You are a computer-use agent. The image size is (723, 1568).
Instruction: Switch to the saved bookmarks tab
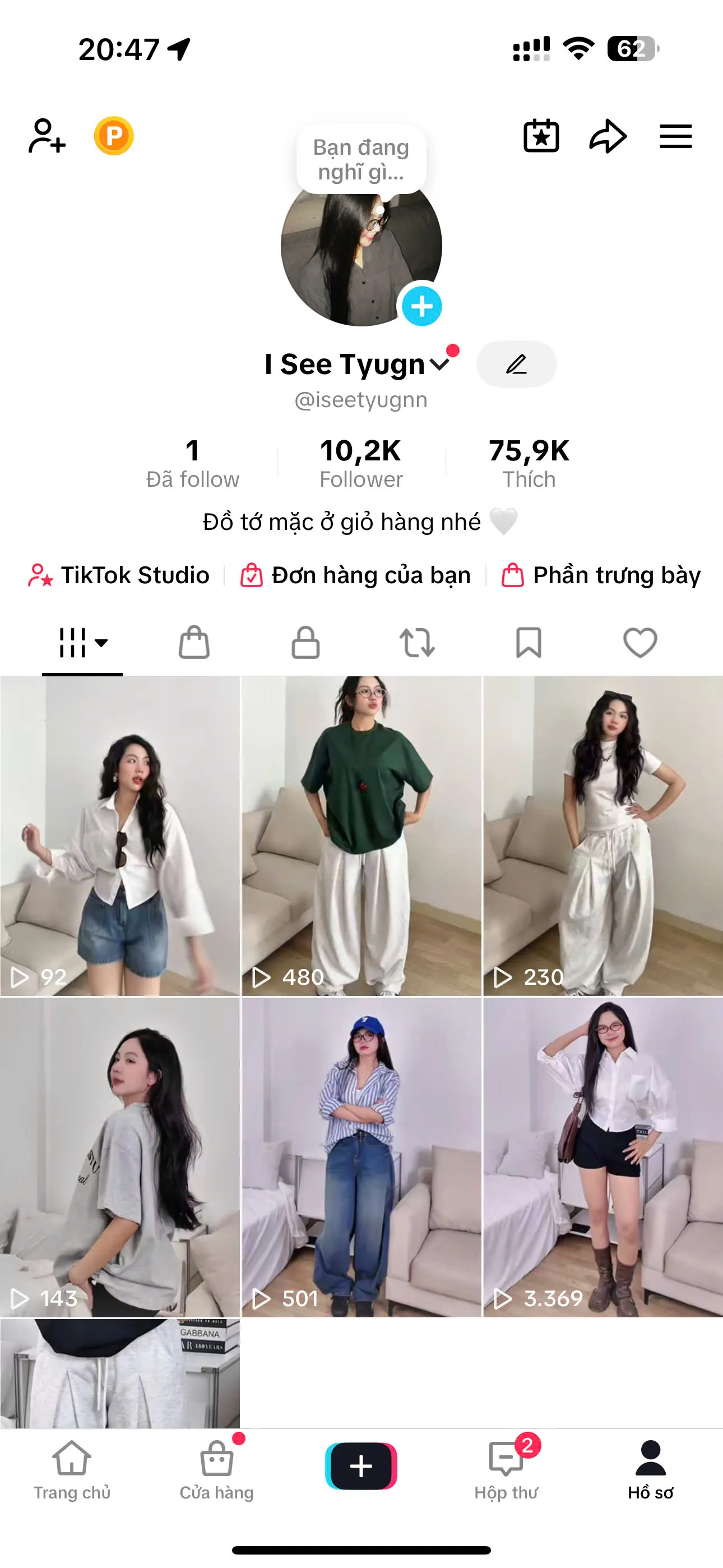[x=529, y=643]
